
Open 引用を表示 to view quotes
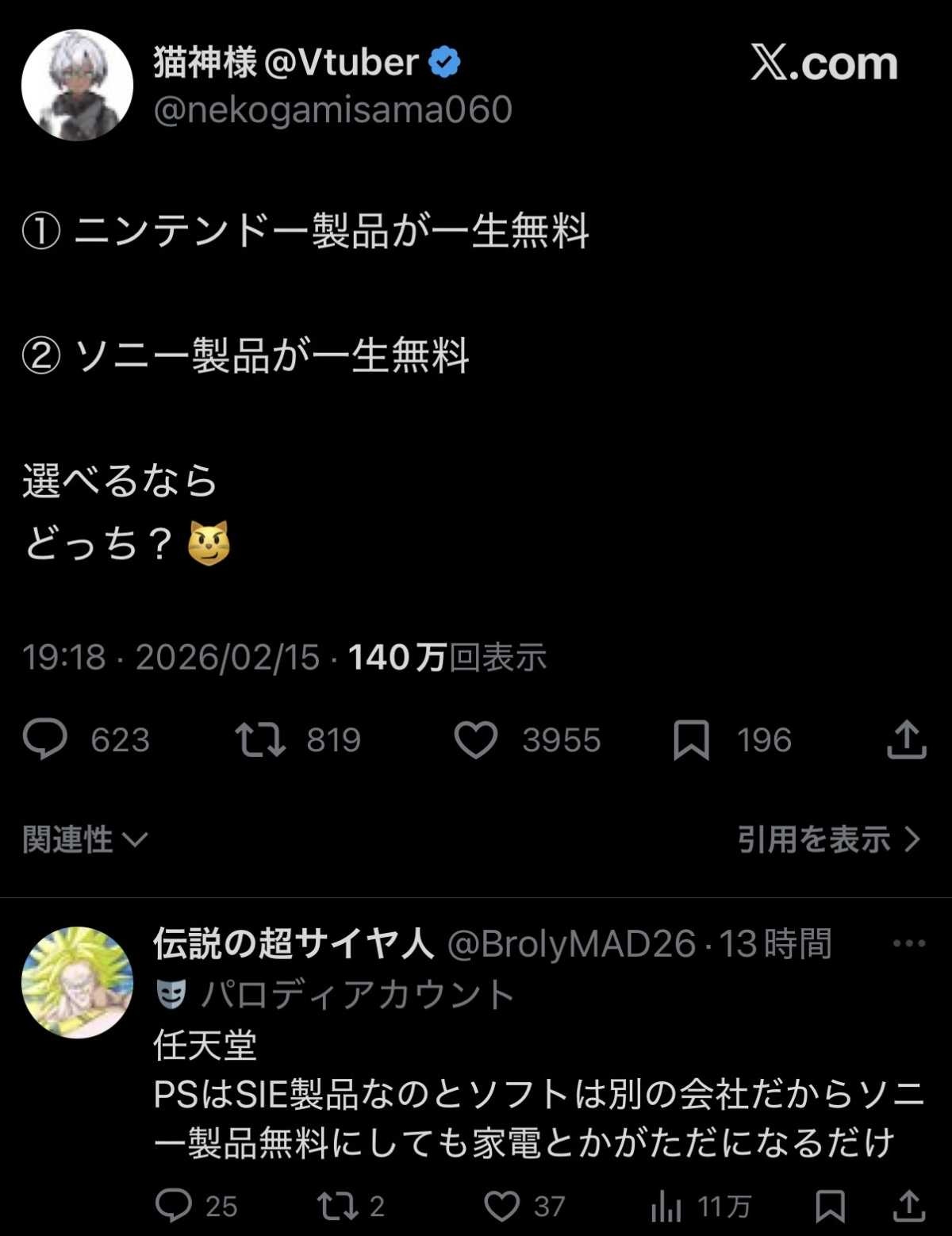tap(828, 839)
